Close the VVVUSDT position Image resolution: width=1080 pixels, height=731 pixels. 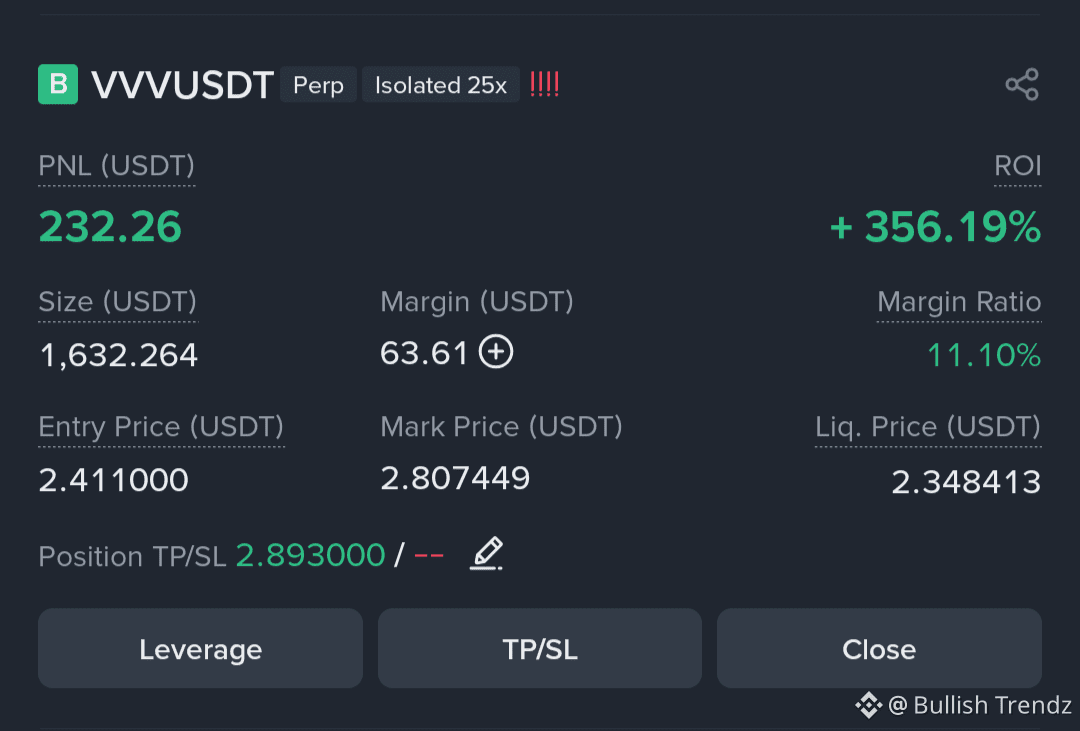coord(879,649)
